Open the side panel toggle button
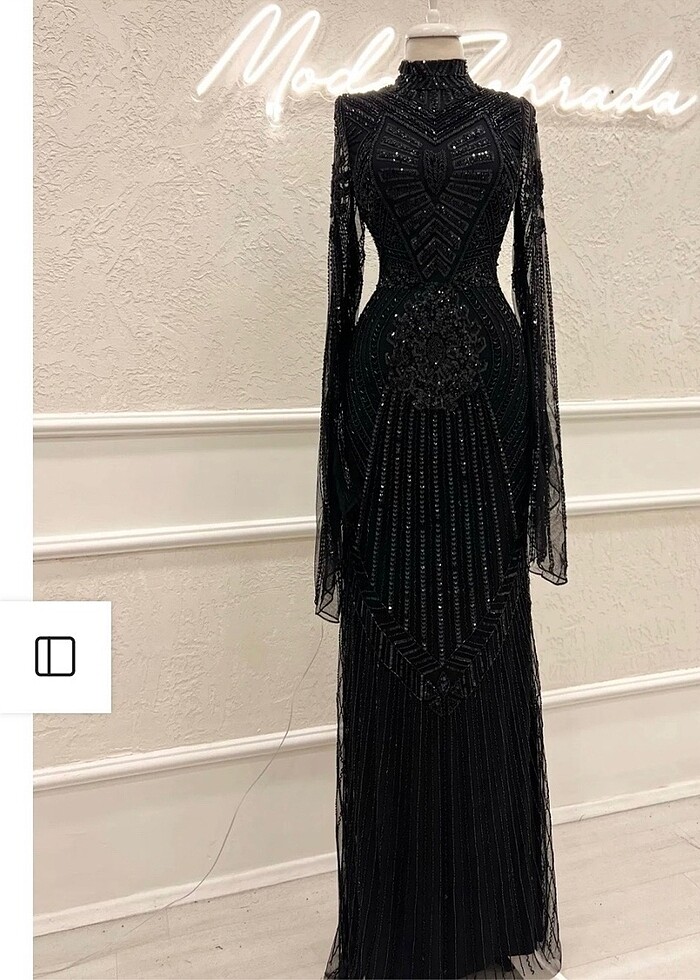Viewport: 700px width, 980px height. [x=55, y=656]
